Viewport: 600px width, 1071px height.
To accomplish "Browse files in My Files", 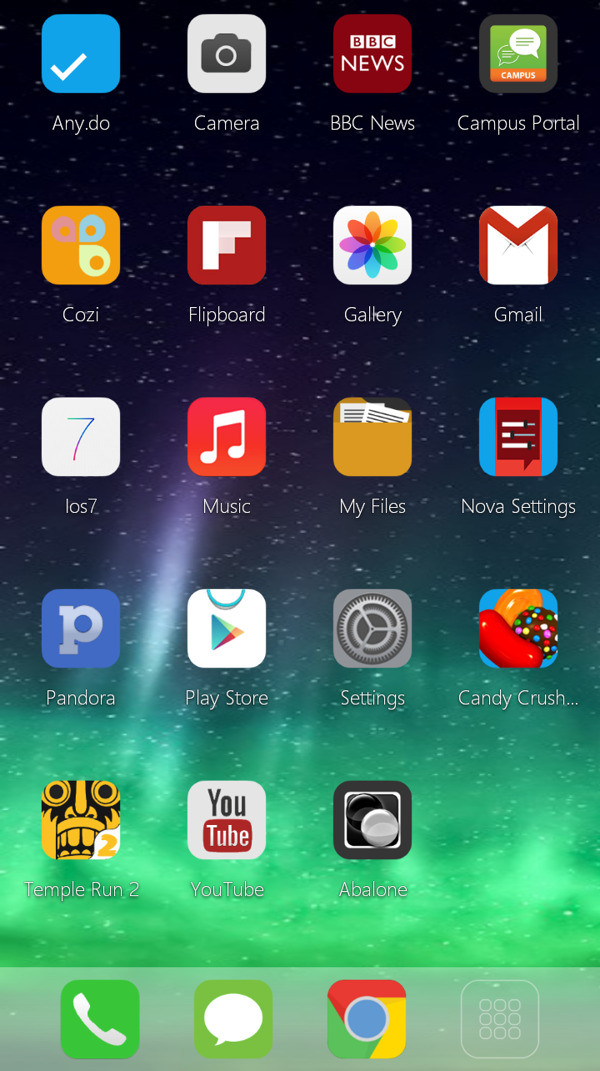I will 372,437.
